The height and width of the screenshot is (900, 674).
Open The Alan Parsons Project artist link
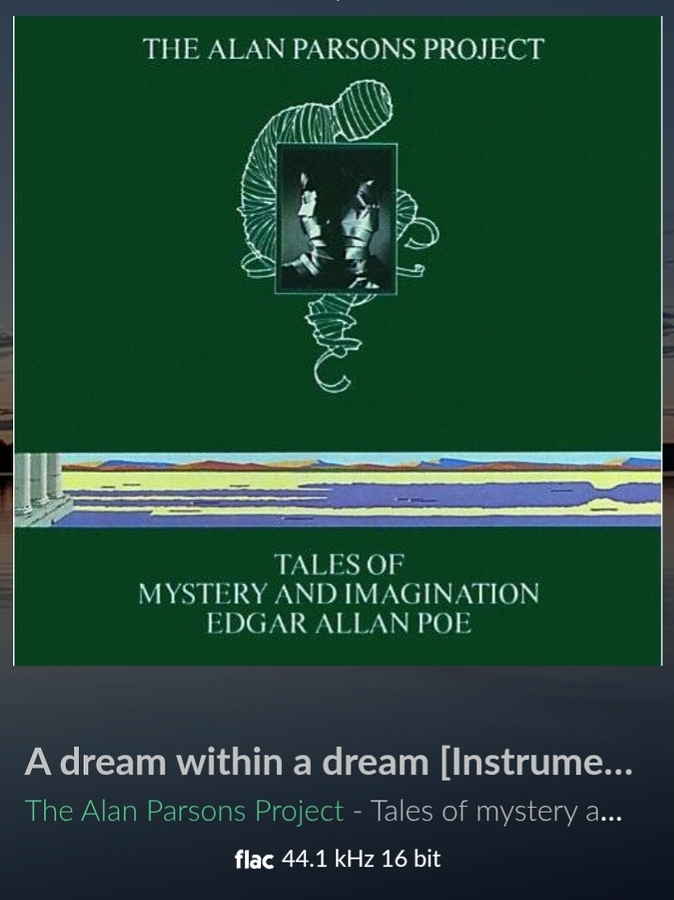pos(184,811)
